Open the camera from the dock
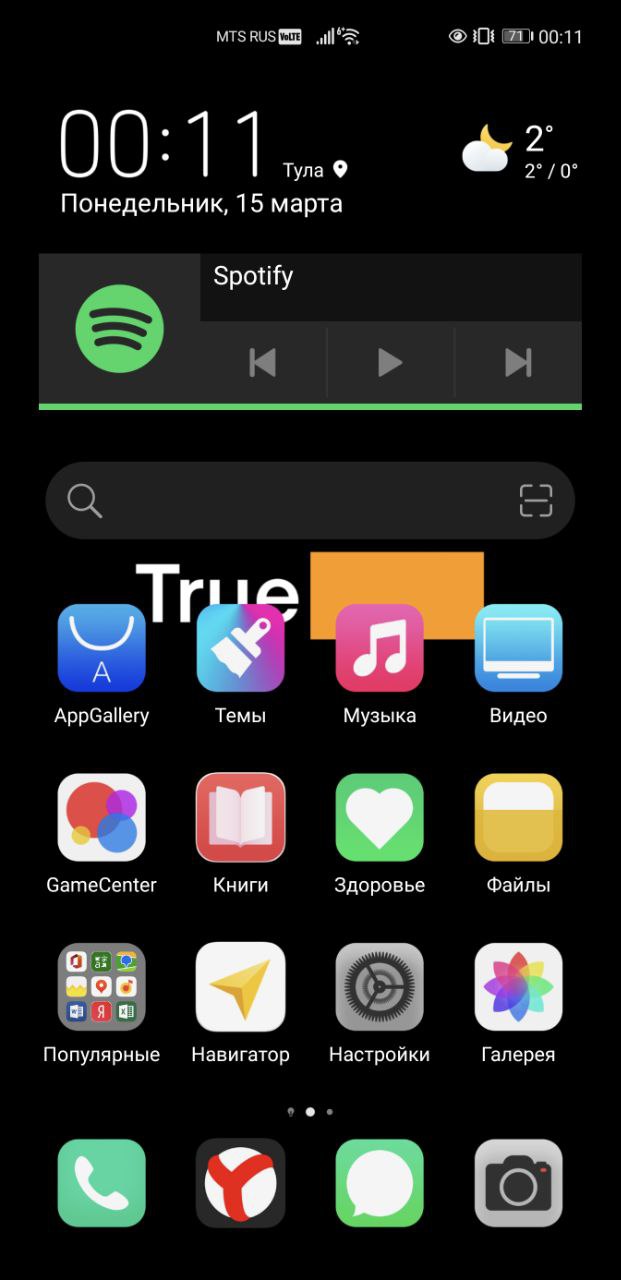This screenshot has height=1280, width=621. (x=518, y=1183)
